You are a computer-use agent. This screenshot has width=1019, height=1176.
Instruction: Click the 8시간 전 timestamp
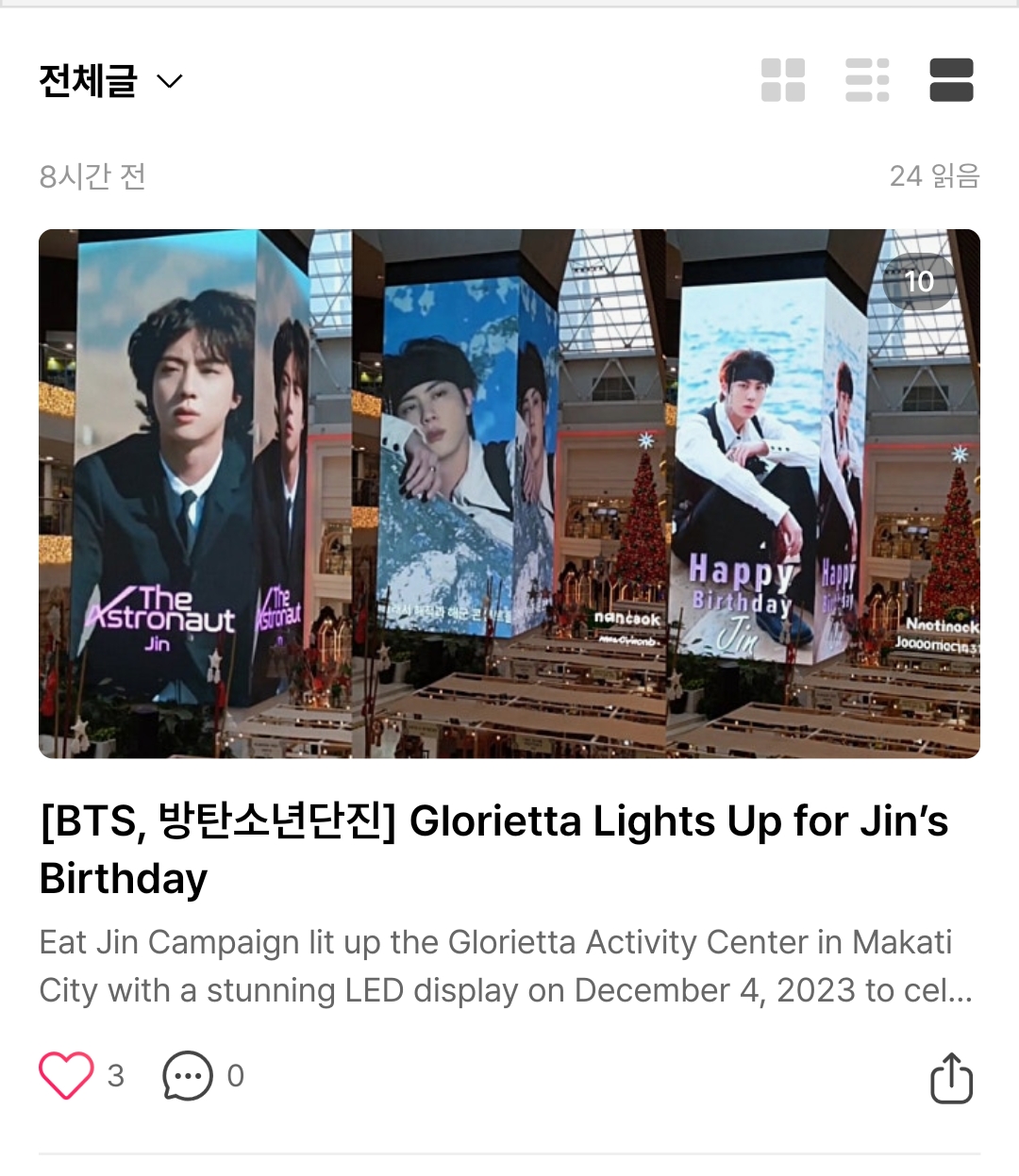[x=92, y=175]
